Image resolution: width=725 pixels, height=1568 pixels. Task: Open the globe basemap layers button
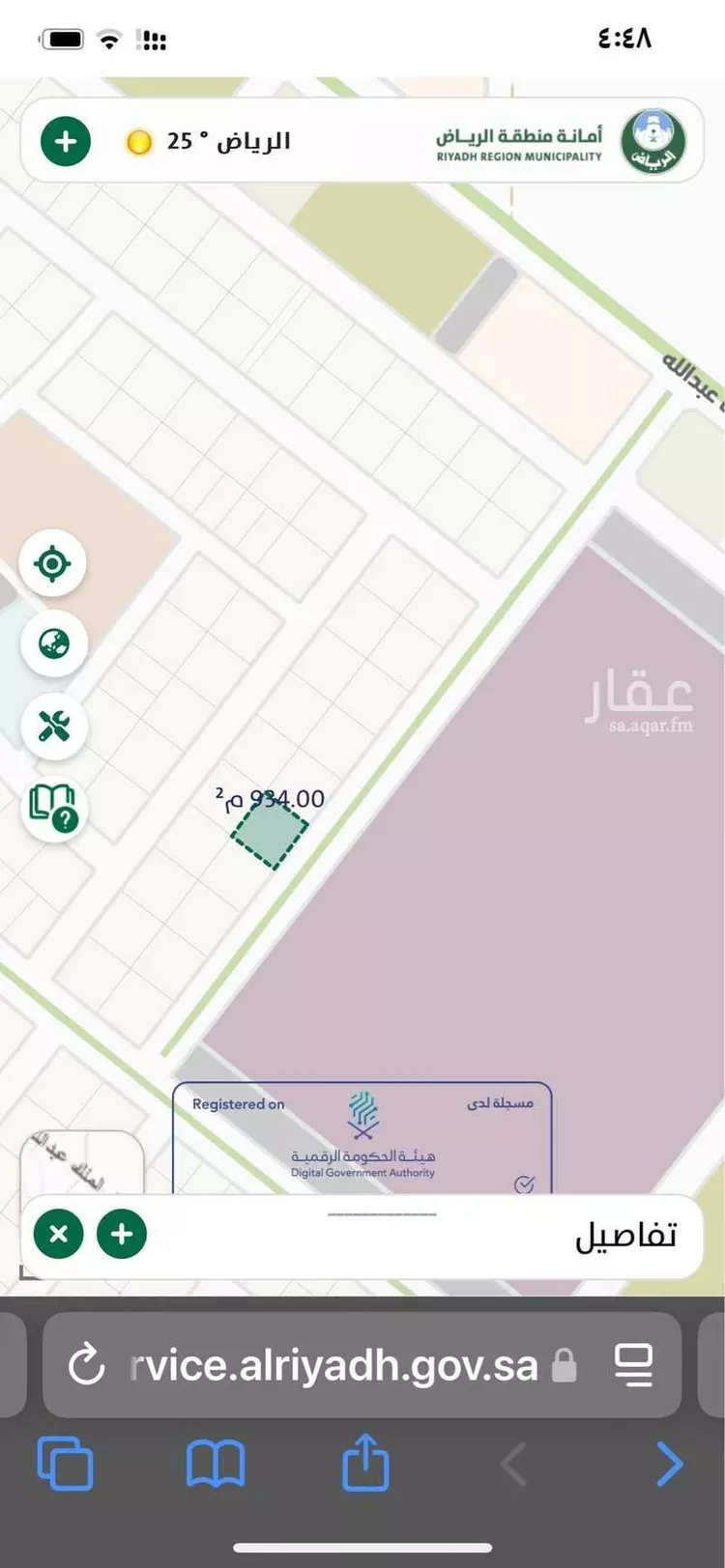(54, 643)
